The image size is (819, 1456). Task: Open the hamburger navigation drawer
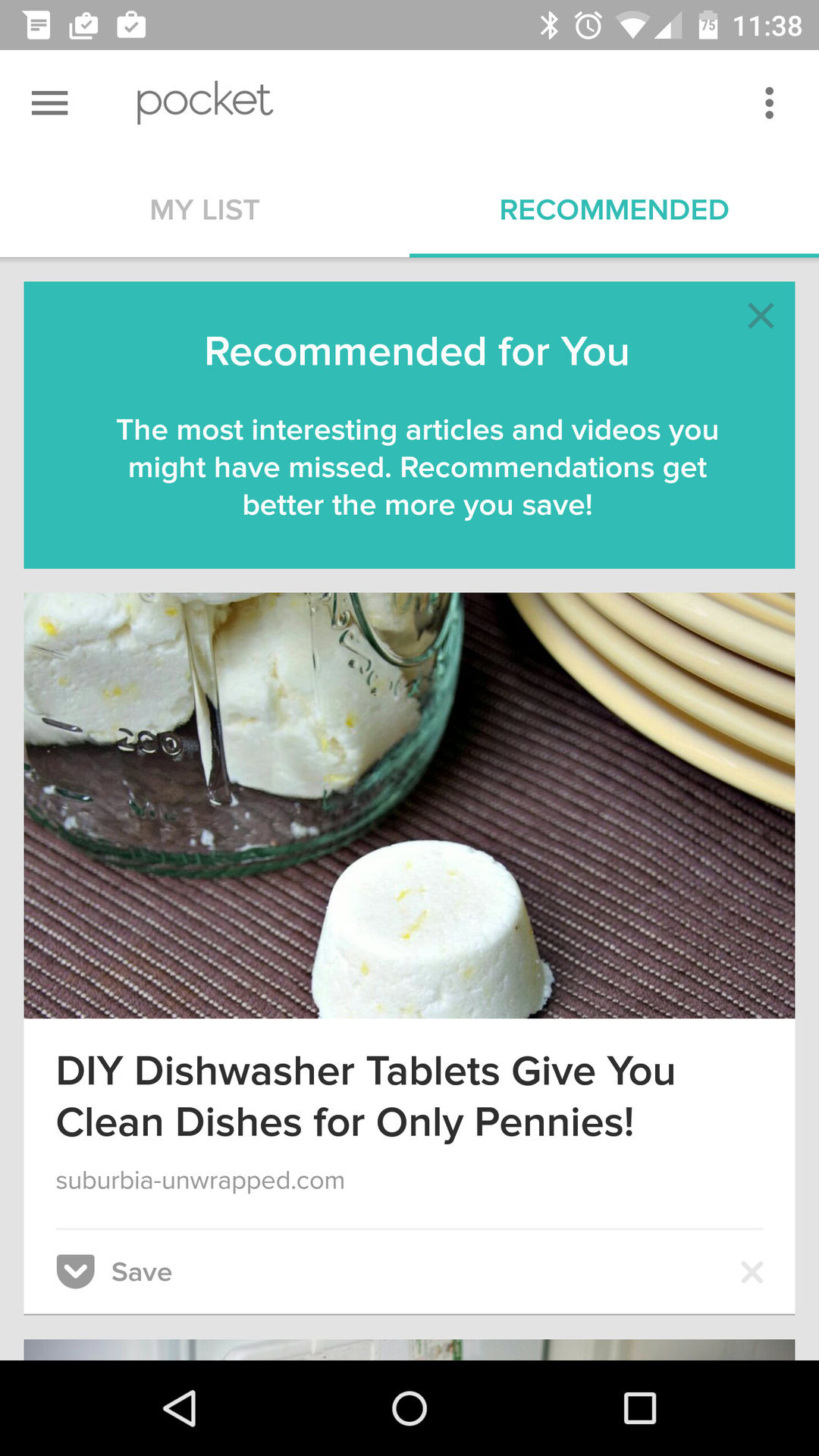(x=50, y=102)
